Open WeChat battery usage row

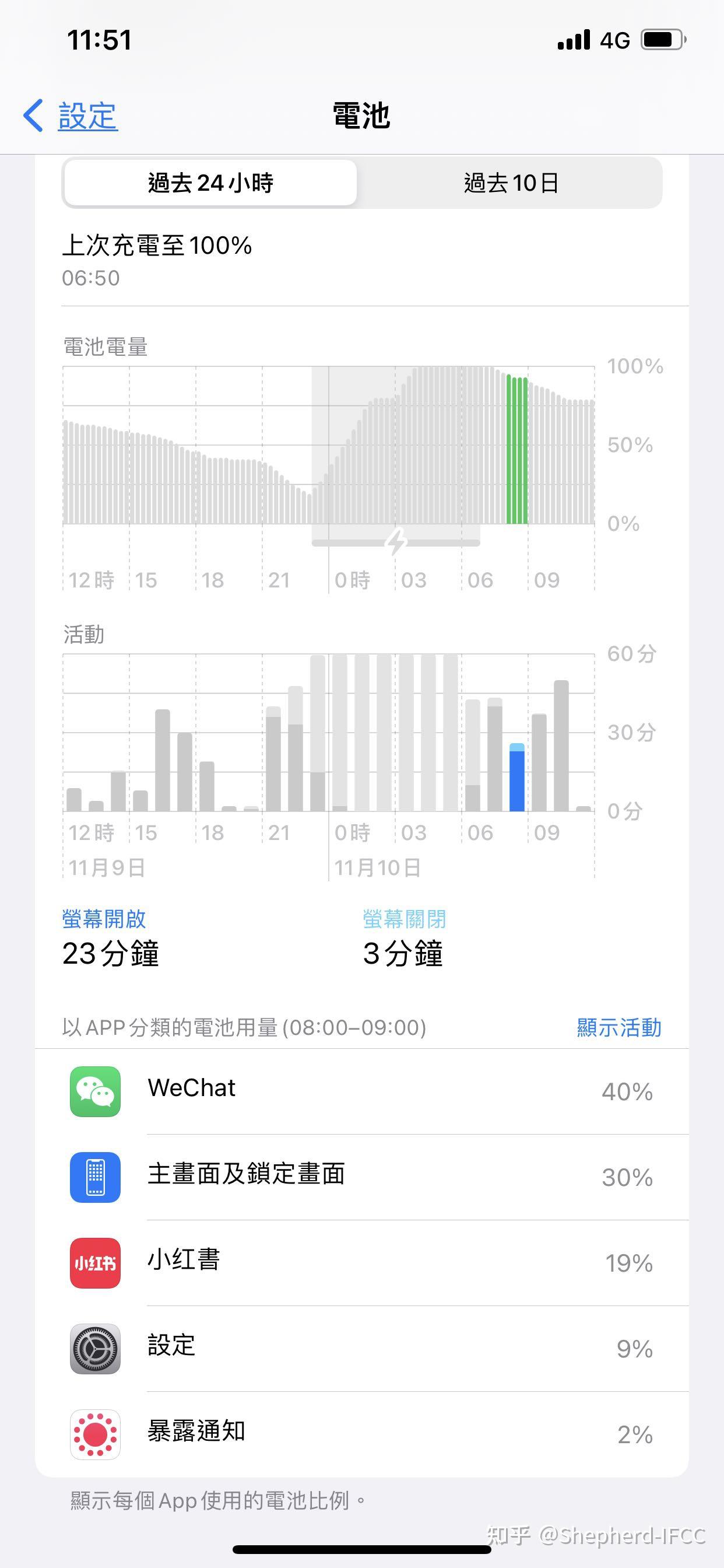tap(361, 1091)
